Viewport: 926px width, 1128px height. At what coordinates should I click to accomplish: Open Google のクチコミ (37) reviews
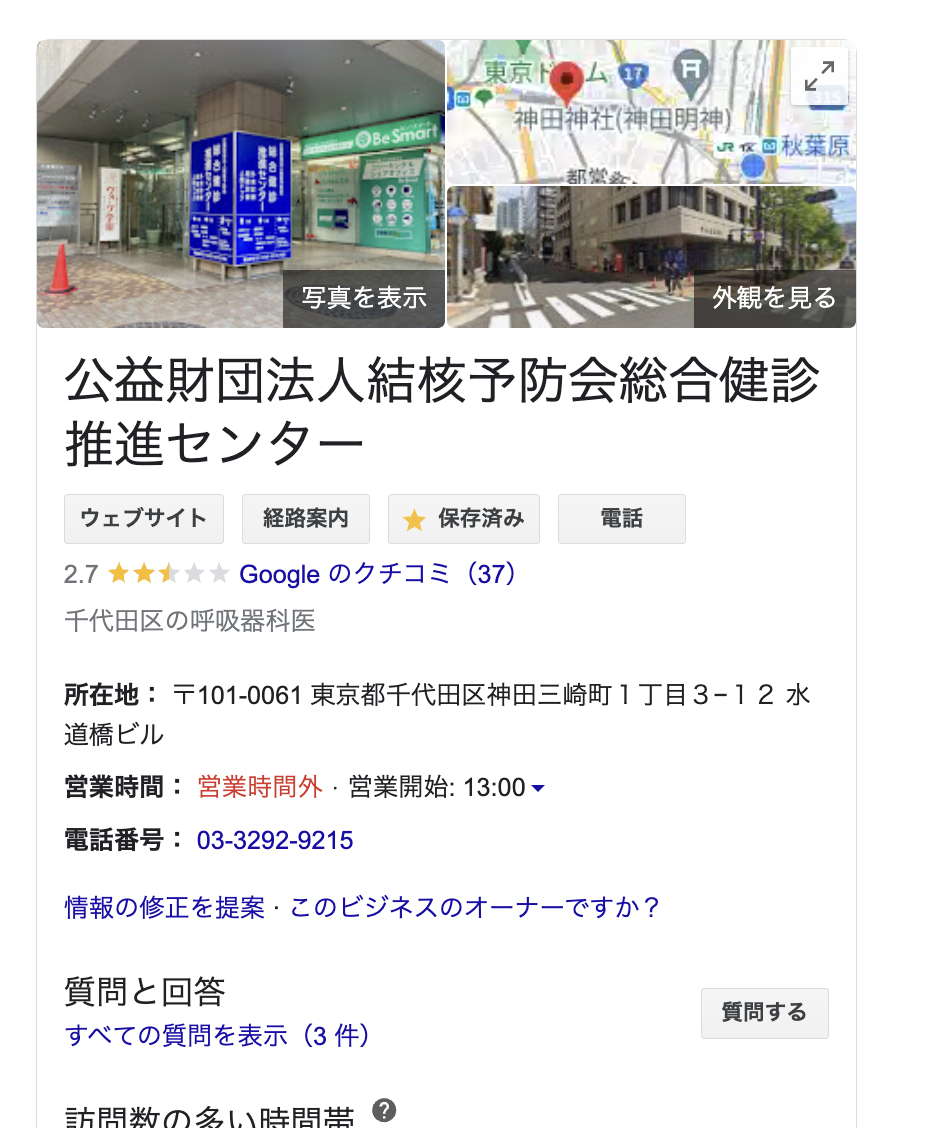pyautogui.click(x=379, y=574)
